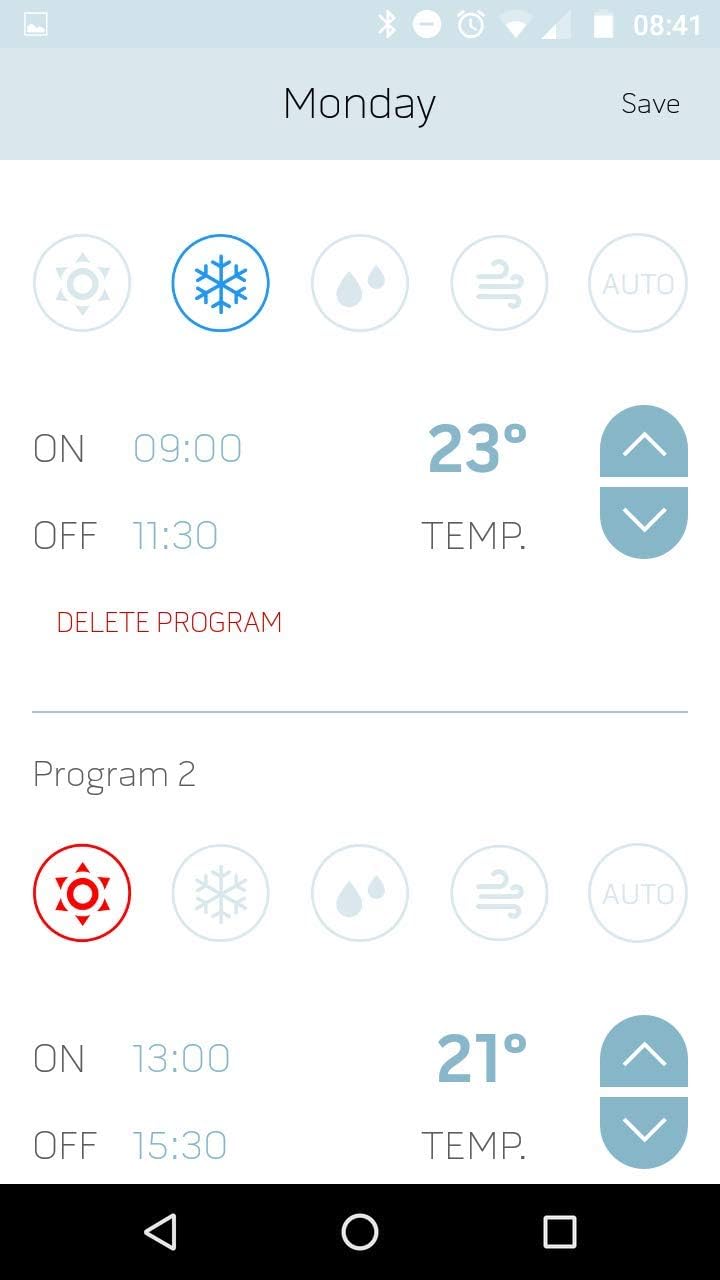Switch Program 2 to cooling mode
Screen dimensions: 720x1280
(220, 893)
